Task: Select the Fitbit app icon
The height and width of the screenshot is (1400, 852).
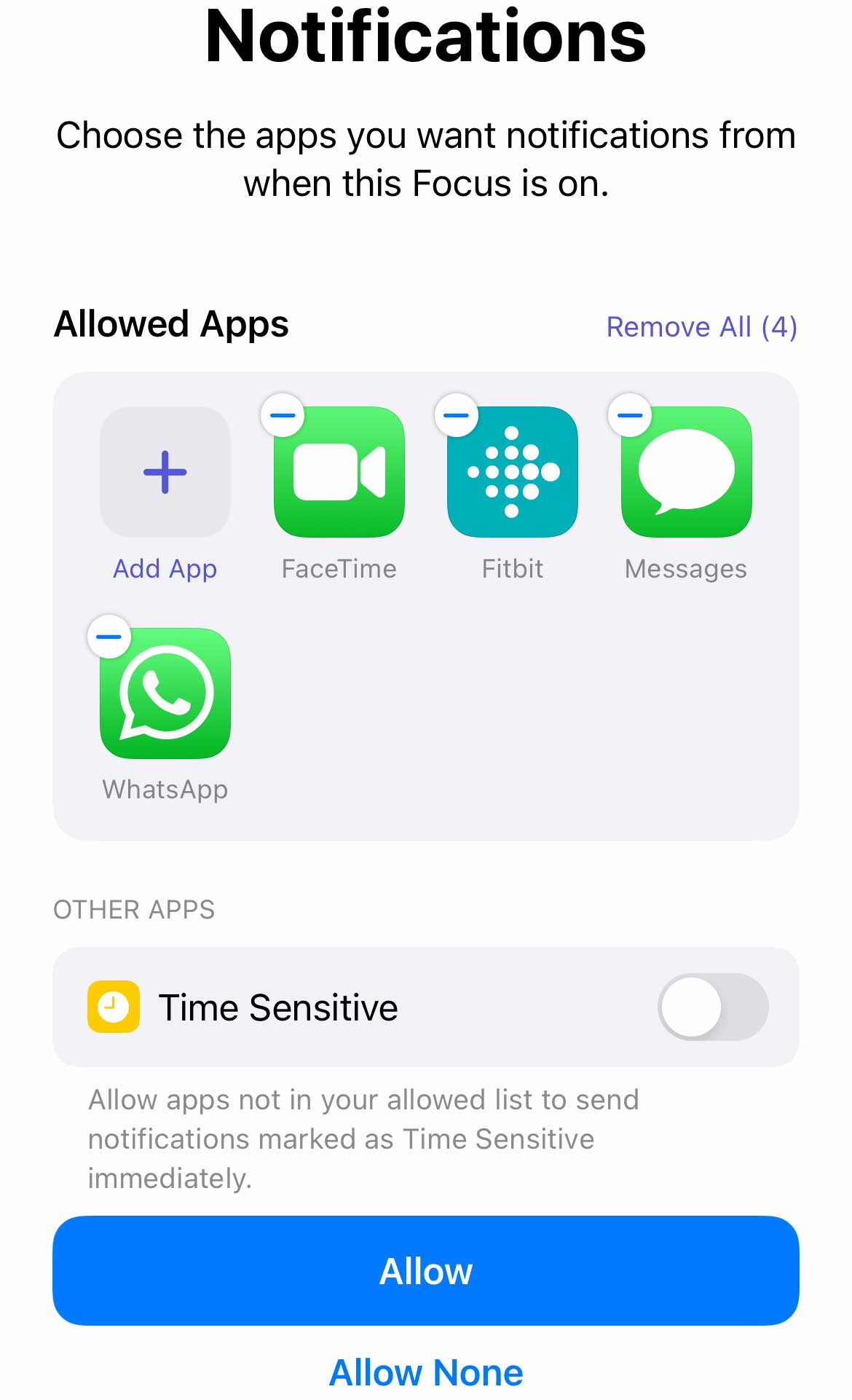Action: (512, 473)
